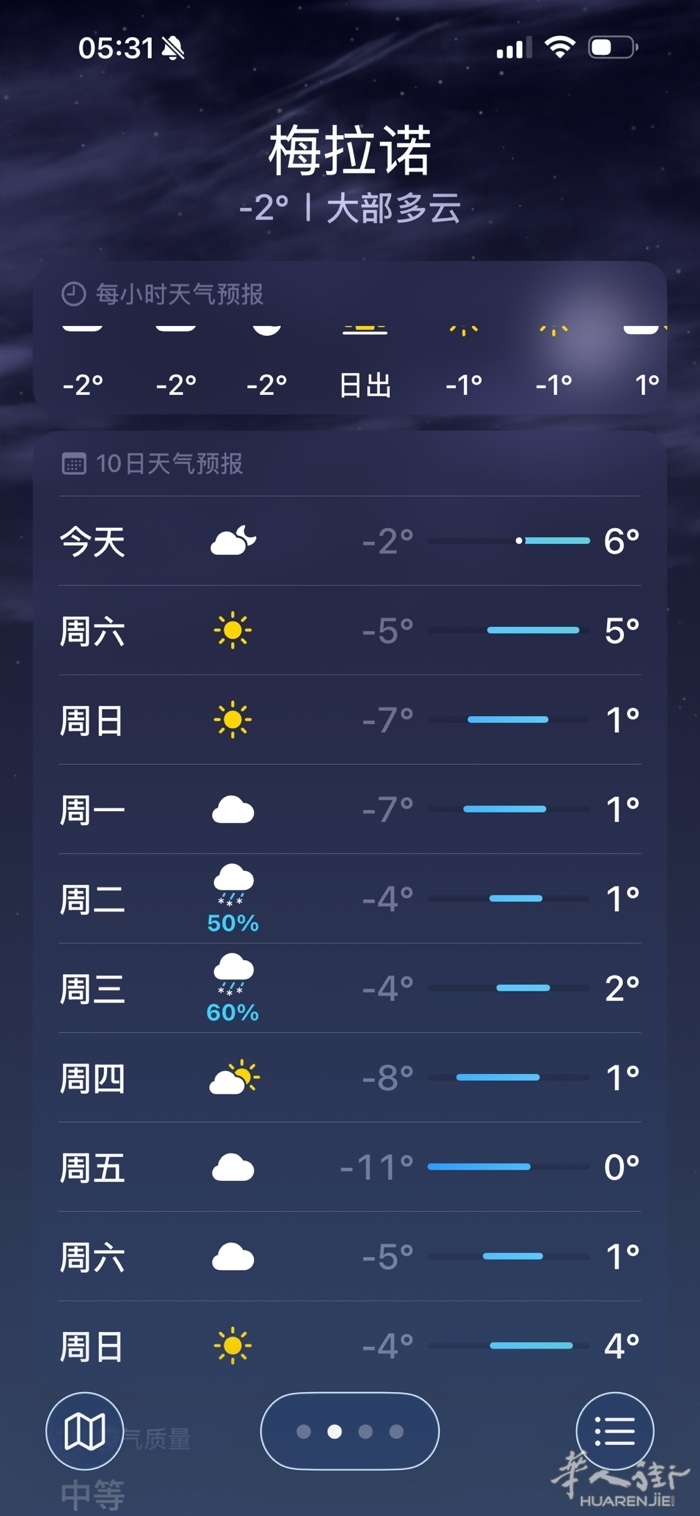The image size is (700, 1516).
Task: Open the hourly forecast (每小时天气预报) card
Action: click(x=350, y=340)
